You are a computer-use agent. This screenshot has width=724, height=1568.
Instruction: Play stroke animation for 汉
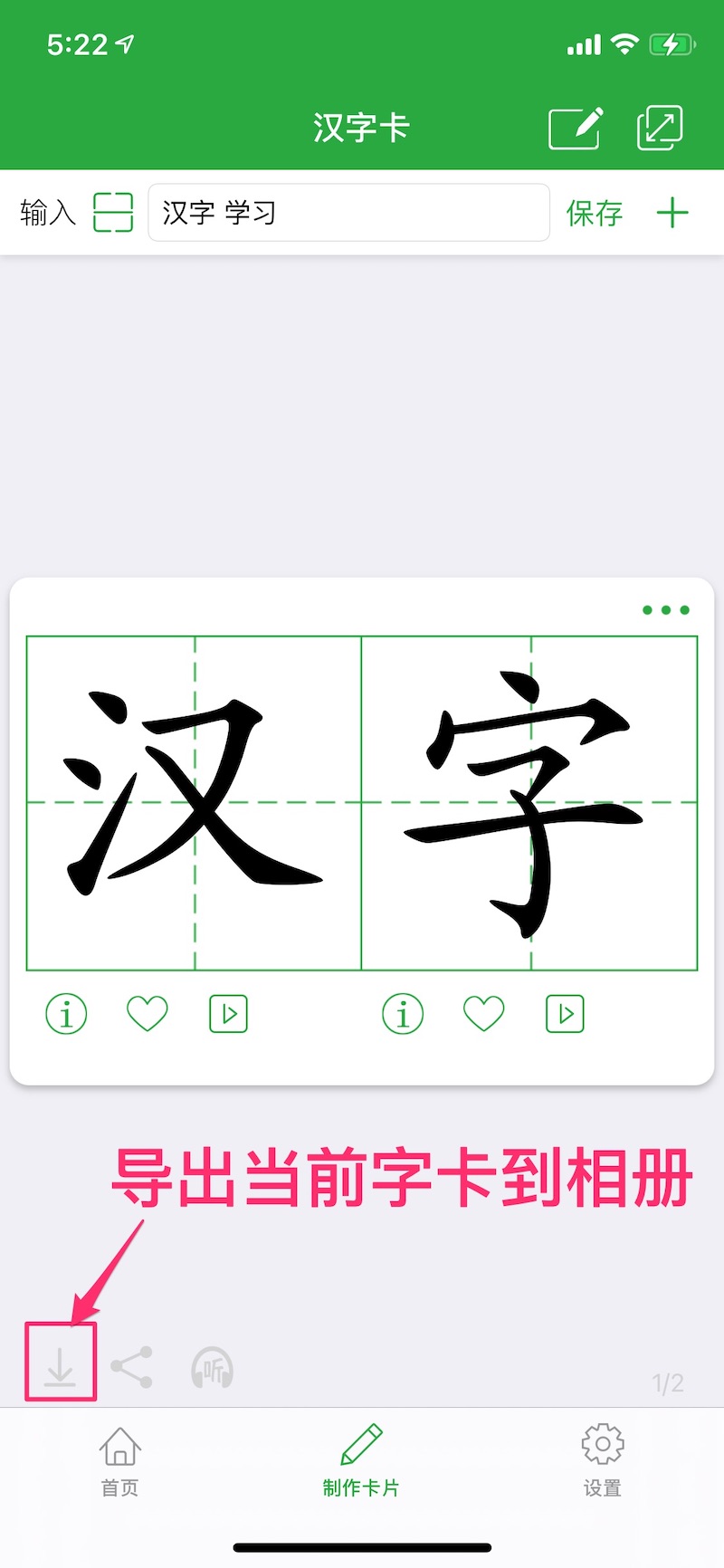point(228,1014)
